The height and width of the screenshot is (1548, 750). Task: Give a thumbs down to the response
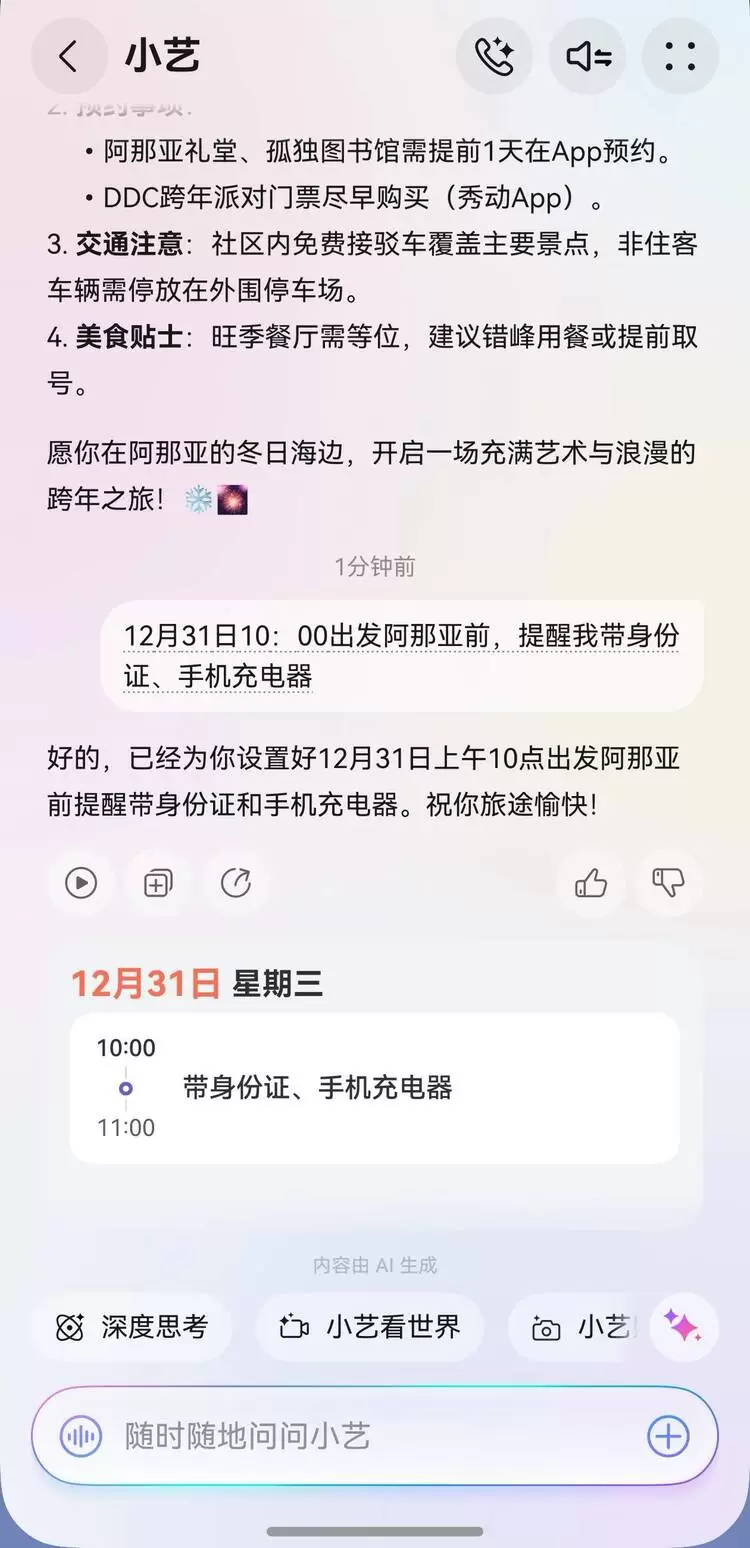tap(668, 883)
